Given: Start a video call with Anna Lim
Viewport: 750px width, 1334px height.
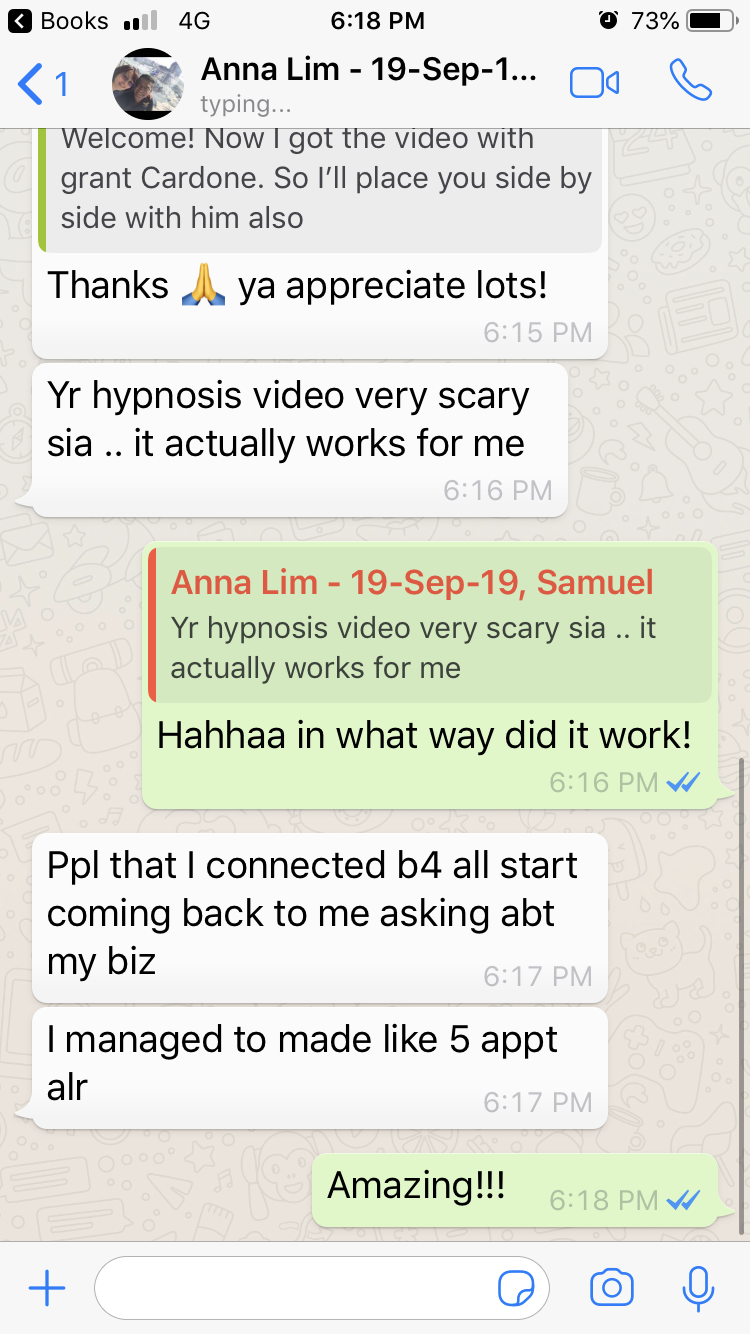Looking at the screenshot, I should click(x=594, y=83).
